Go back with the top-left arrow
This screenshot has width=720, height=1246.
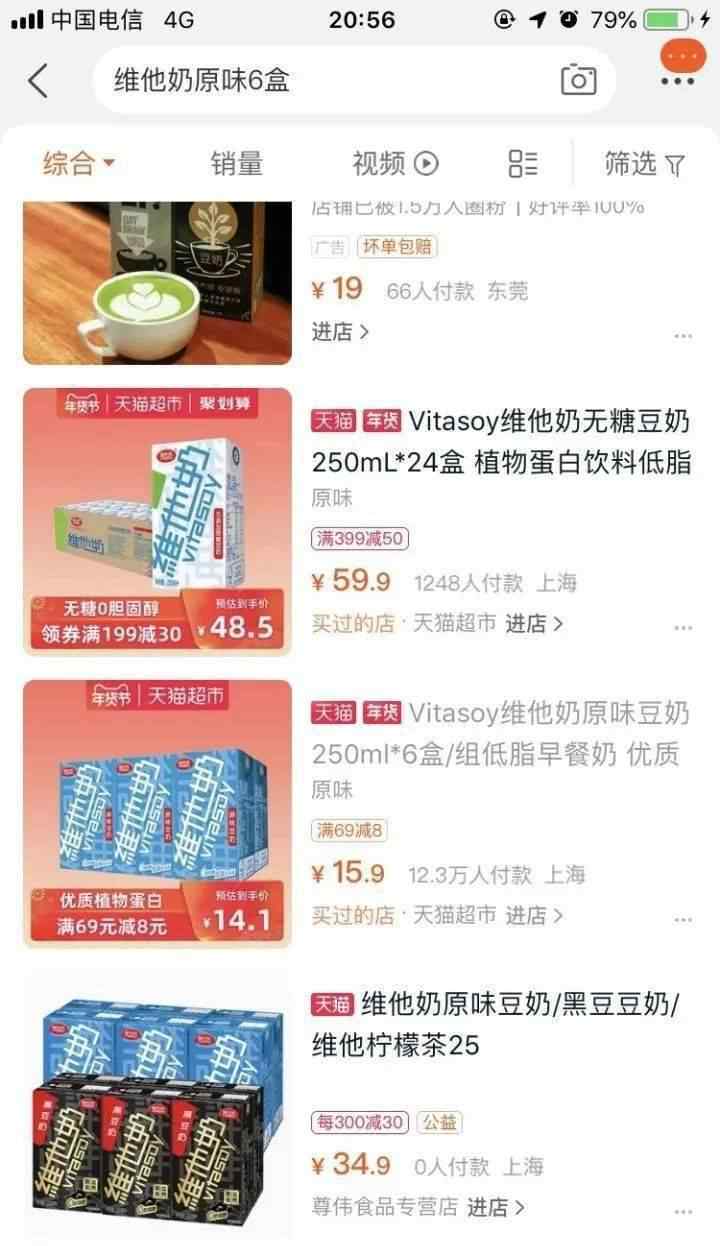[x=38, y=80]
